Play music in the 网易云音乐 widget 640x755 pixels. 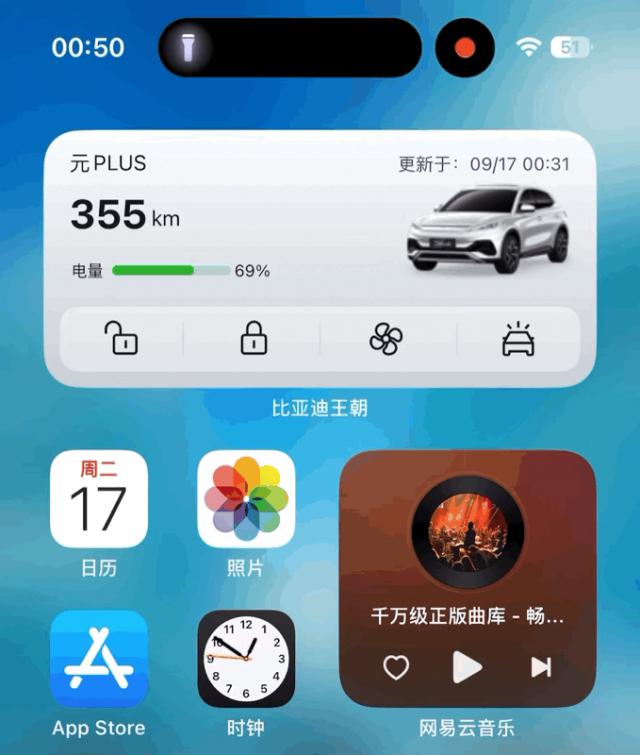coord(467,667)
